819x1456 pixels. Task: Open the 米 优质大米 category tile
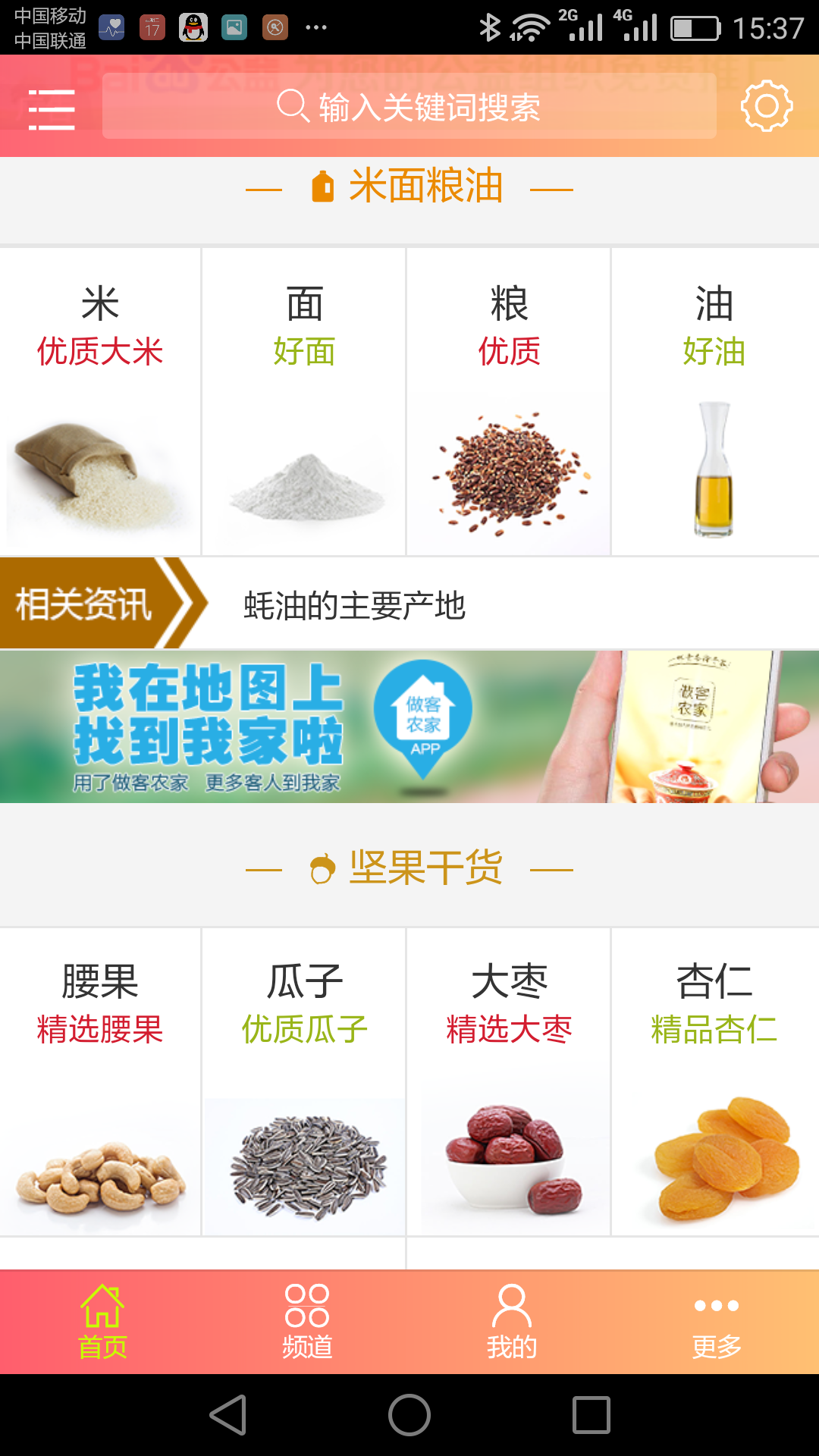(100, 402)
